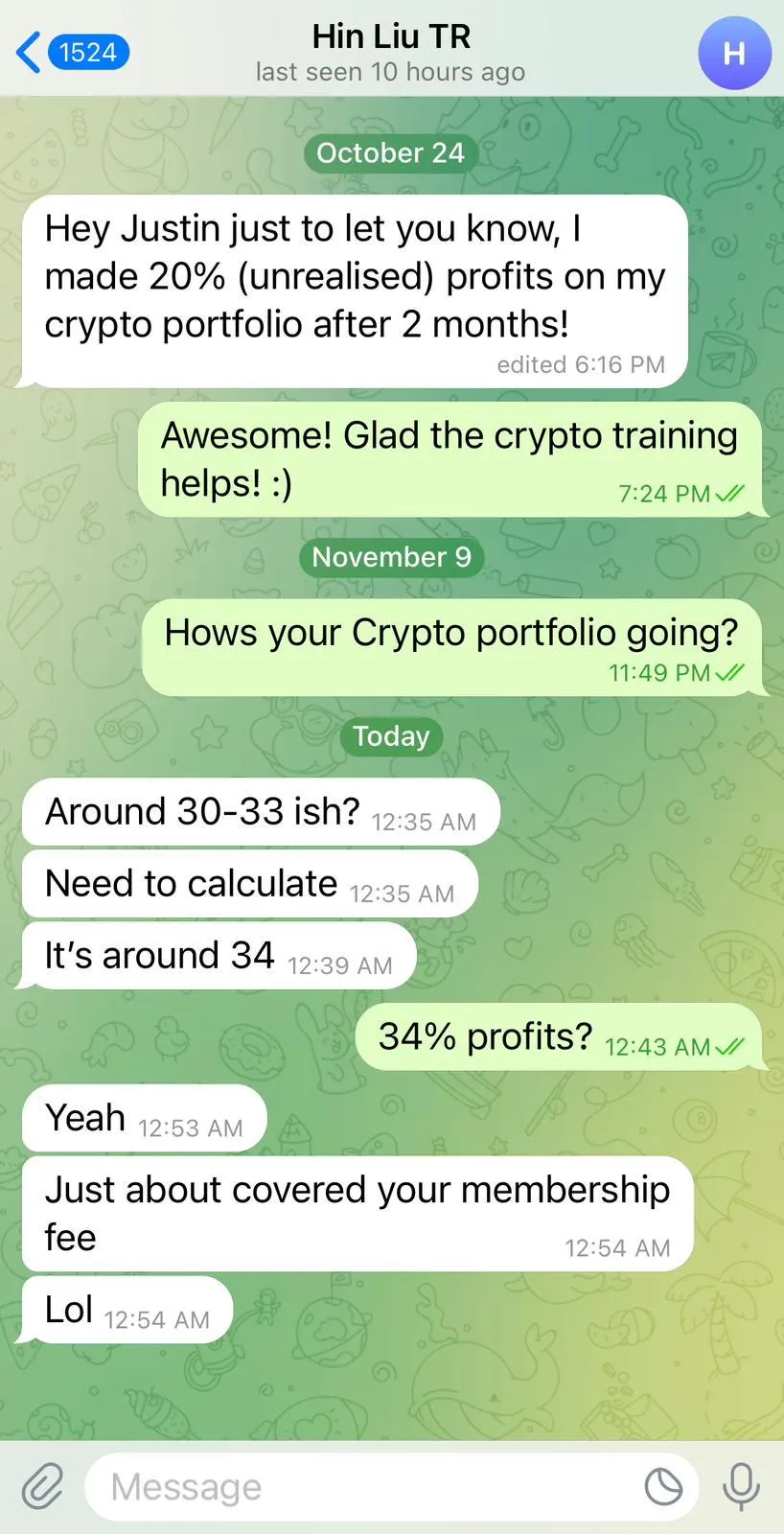Go back to the chat list
The image size is (784, 1534).
(x=71, y=52)
